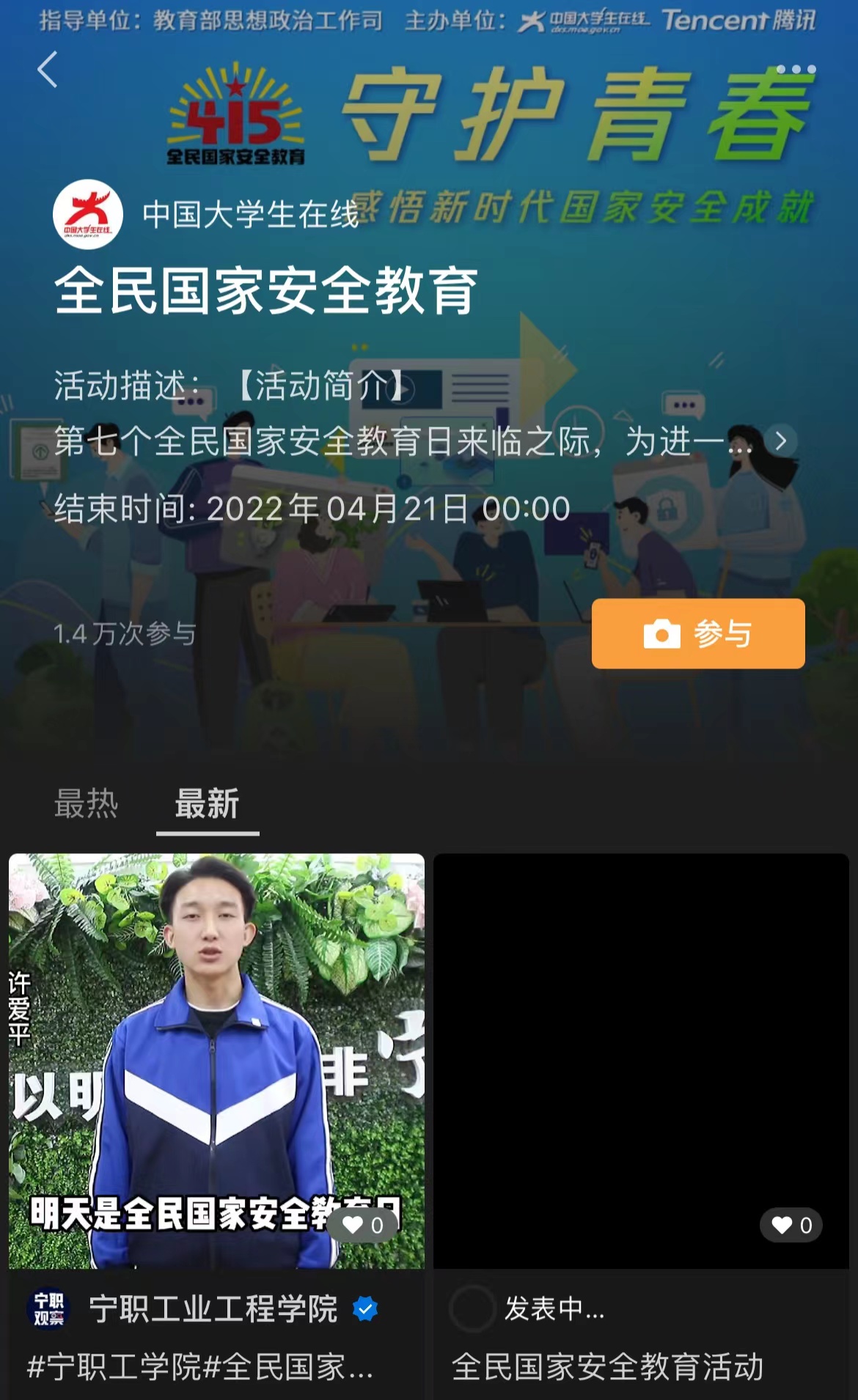Expand the full 活动描述 description
The width and height of the screenshot is (858, 1400).
[x=780, y=441]
